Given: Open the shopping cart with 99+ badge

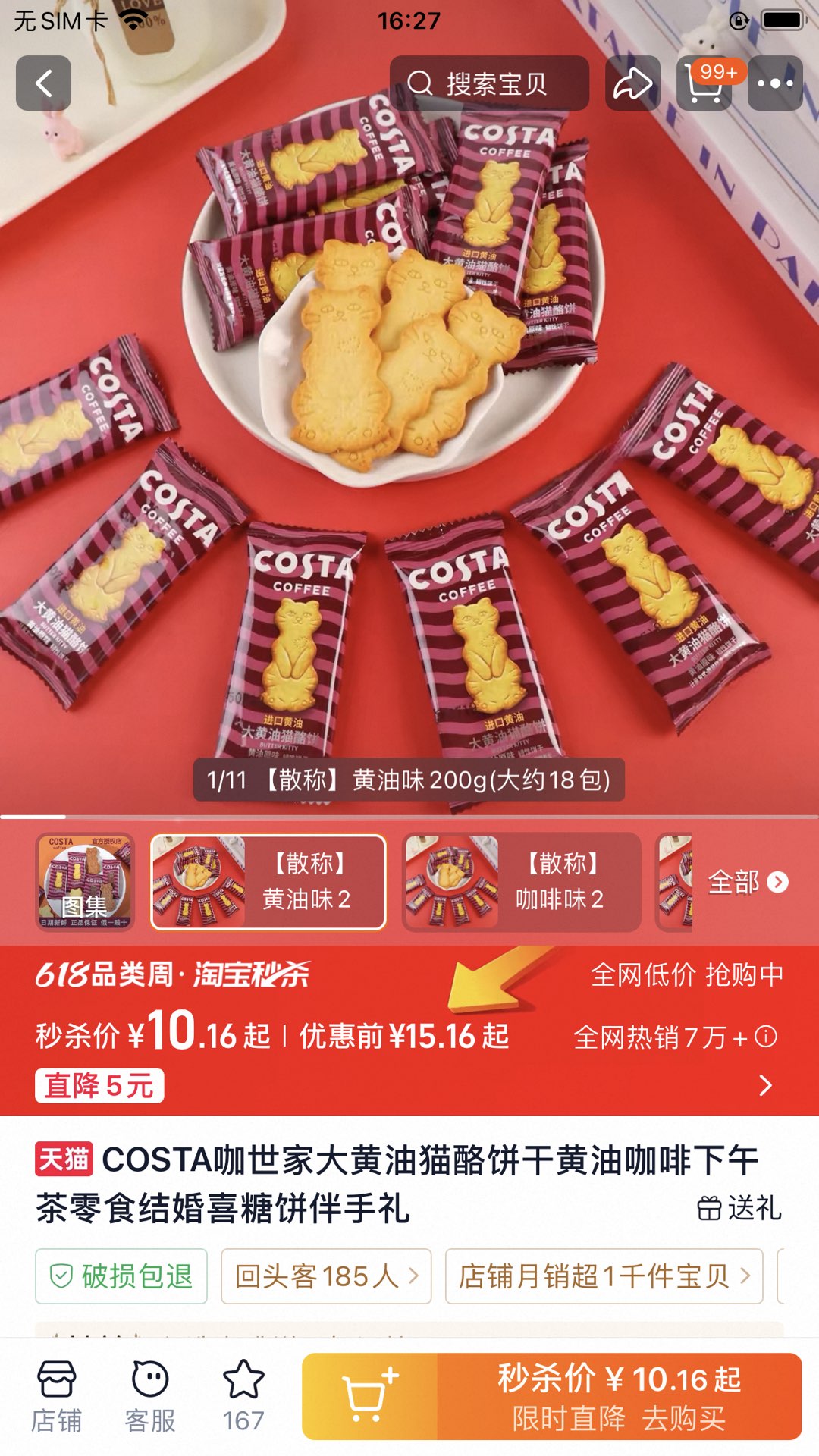Looking at the screenshot, I should 704,83.
